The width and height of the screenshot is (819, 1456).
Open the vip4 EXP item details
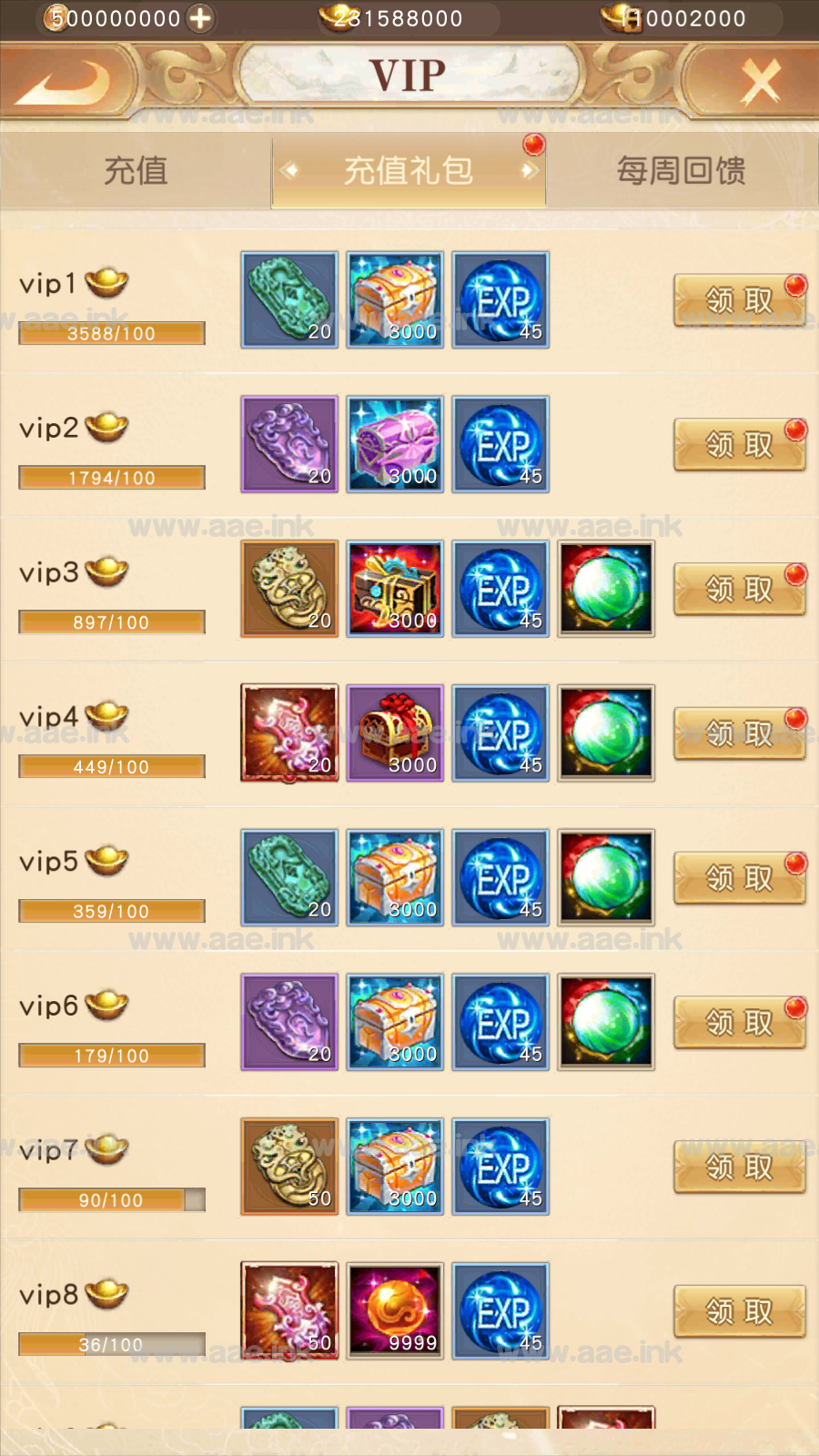click(500, 733)
